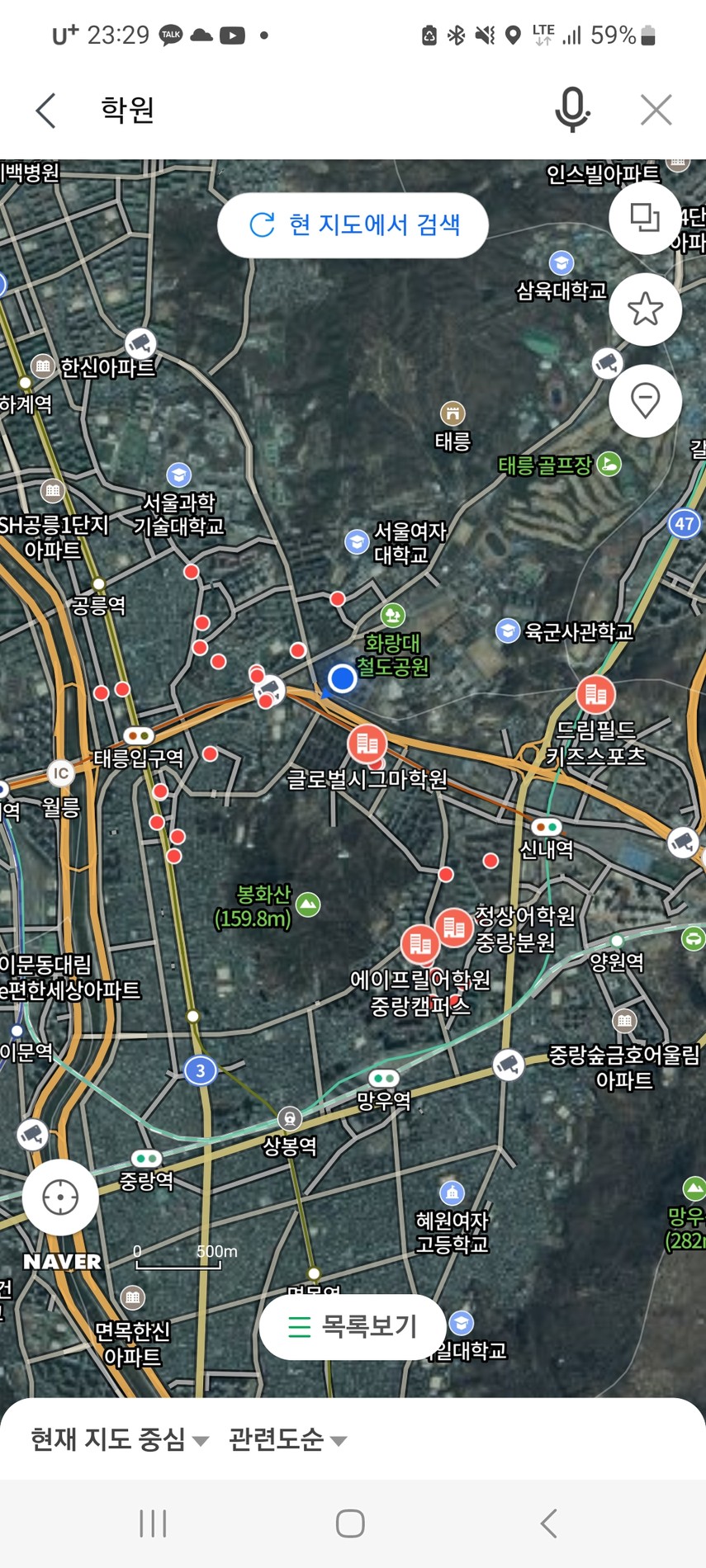Tap 현 지도에서 검색 button
This screenshot has height=1568, width=706.
(353, 224)
